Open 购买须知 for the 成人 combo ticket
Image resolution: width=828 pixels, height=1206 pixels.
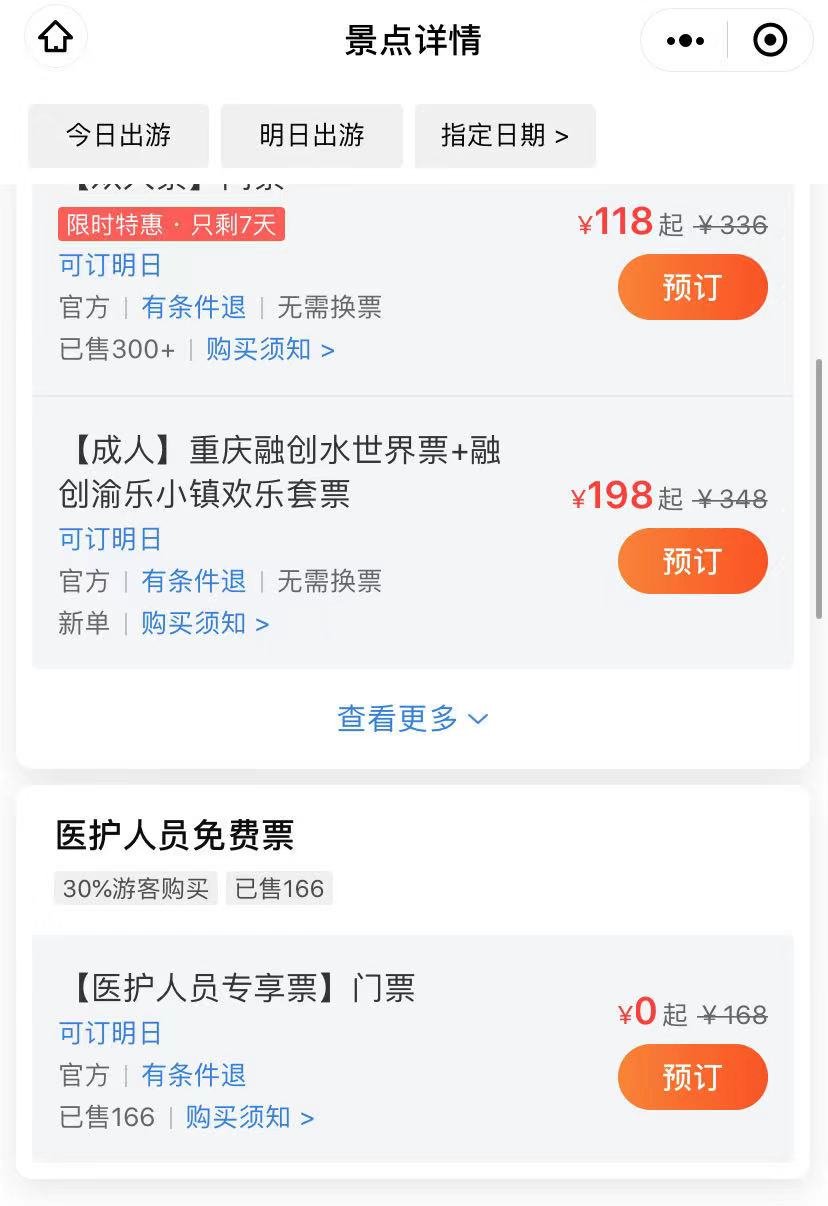click(205, 623)
